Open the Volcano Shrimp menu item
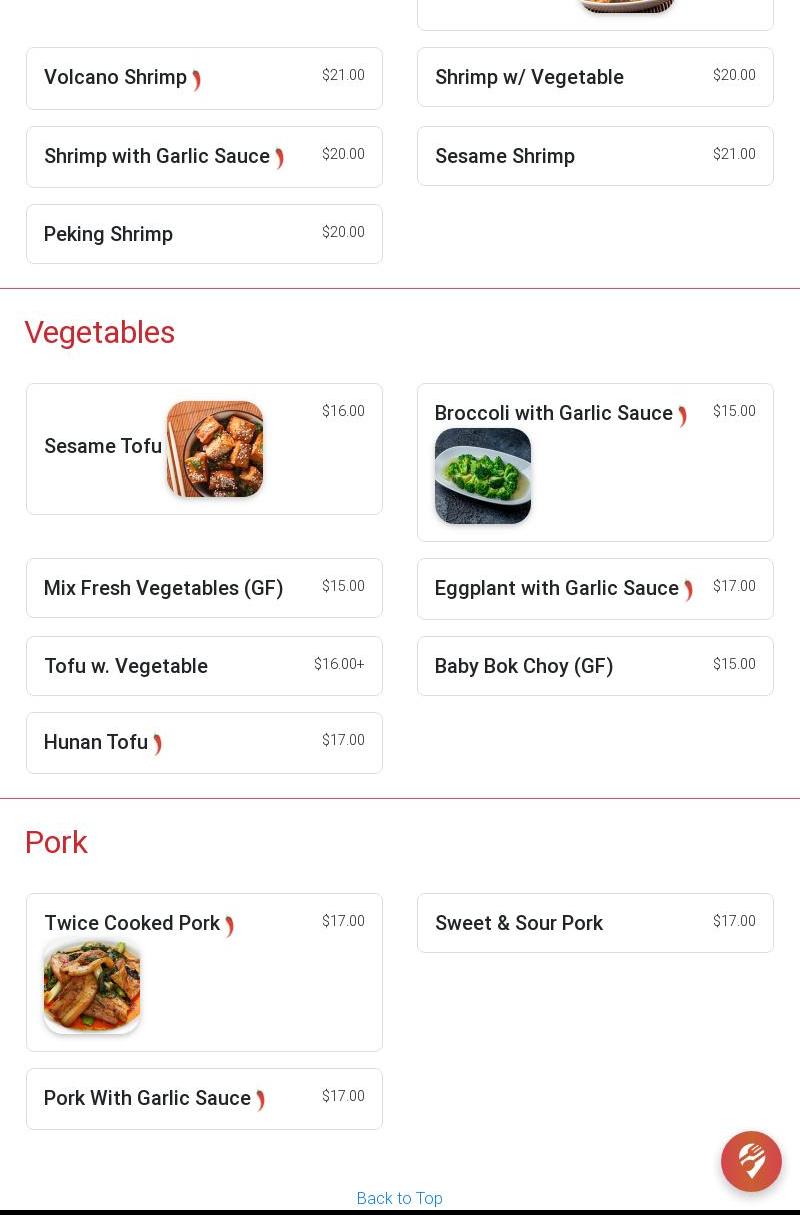Image resolution: width=800 pixels, height=1215 pixels. (204, 78)
